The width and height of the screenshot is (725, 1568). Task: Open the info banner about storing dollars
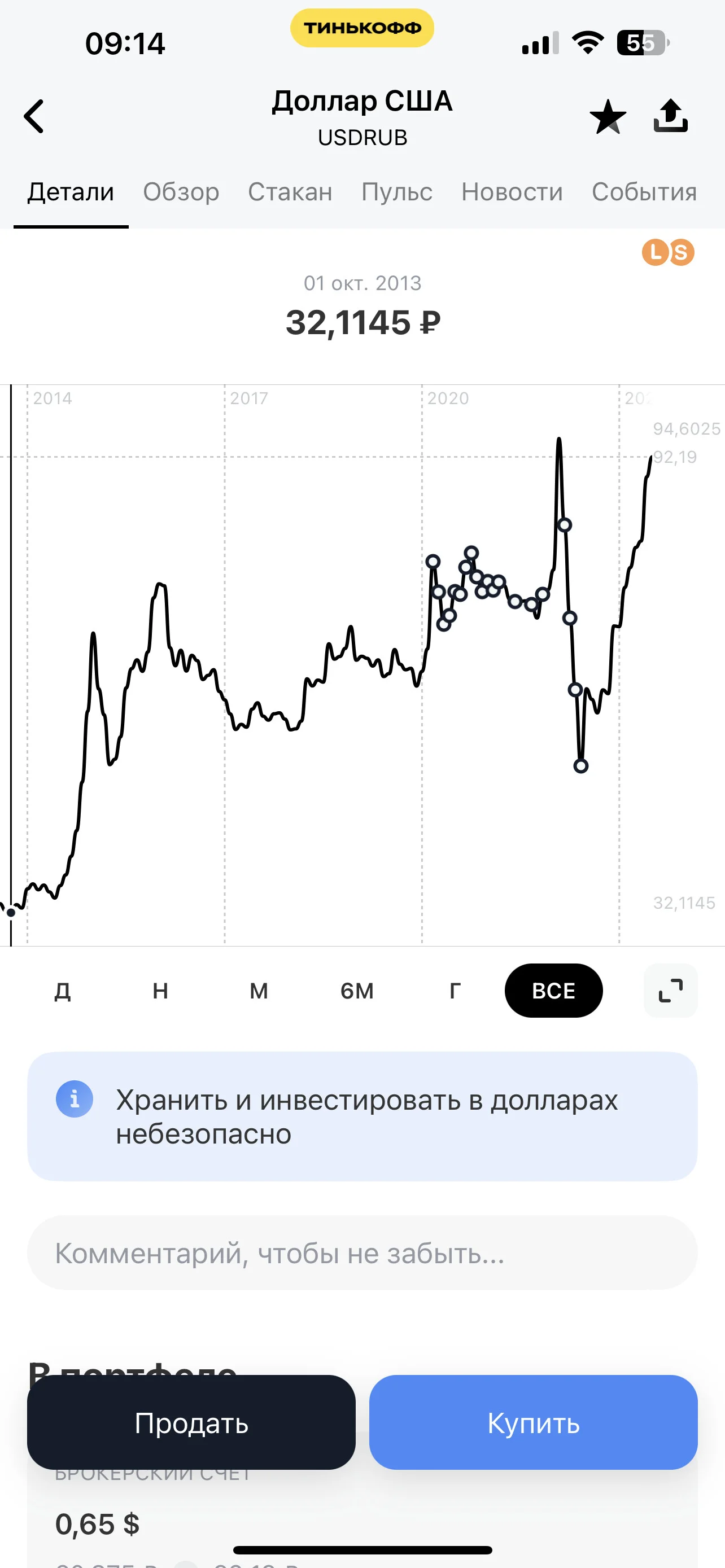(362, 1116)
